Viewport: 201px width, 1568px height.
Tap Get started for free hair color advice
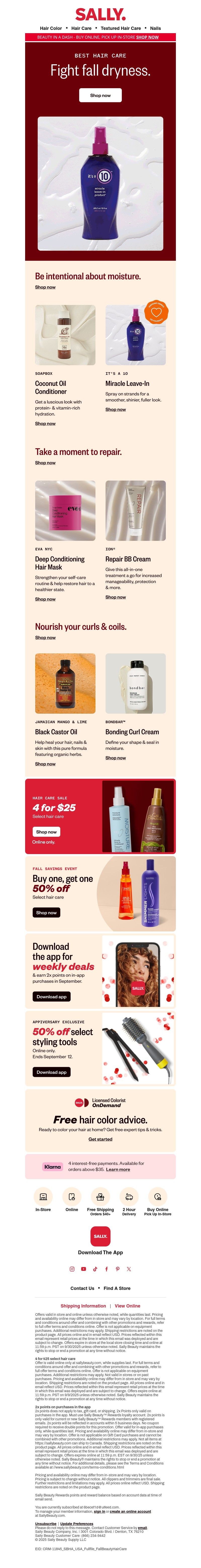click(100, 1139)
